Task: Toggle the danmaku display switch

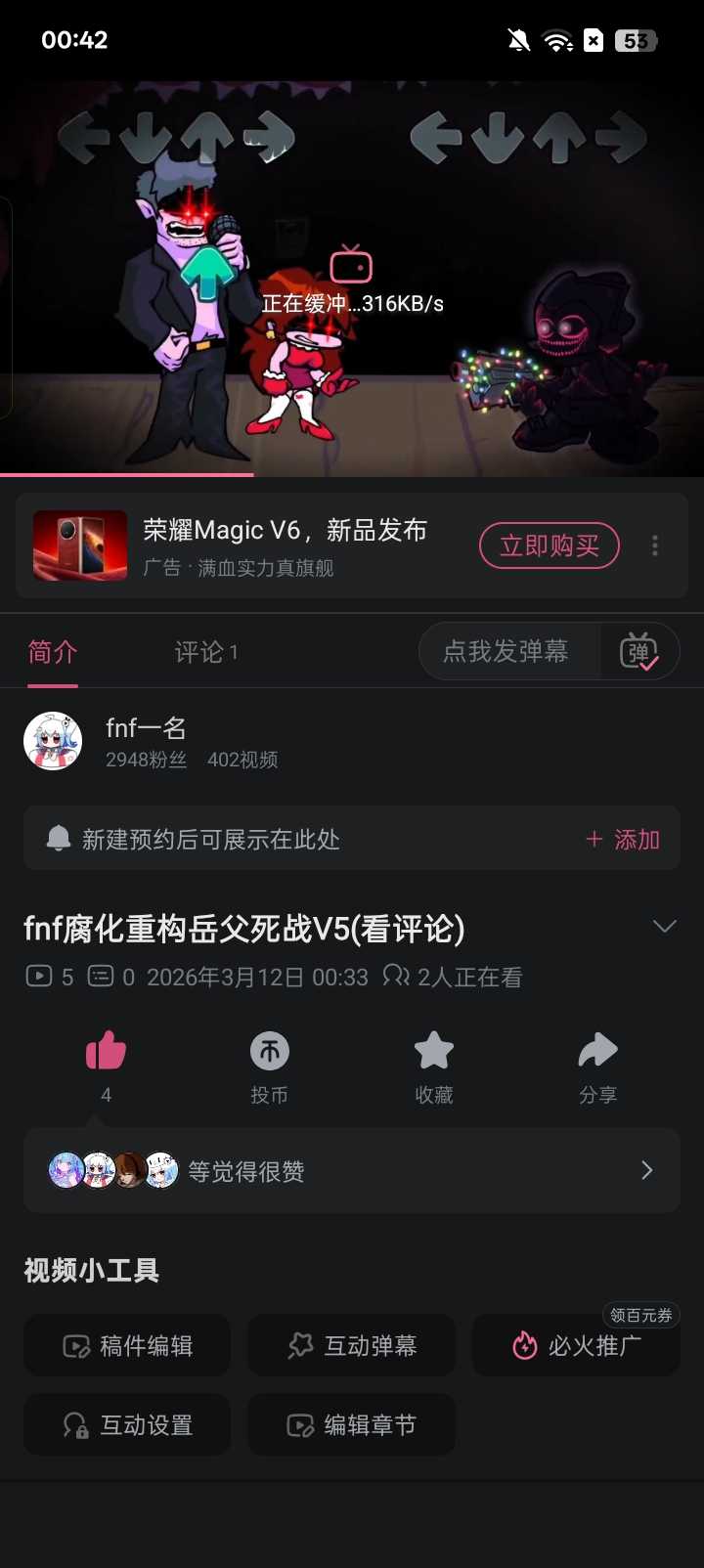Action: 639,652
